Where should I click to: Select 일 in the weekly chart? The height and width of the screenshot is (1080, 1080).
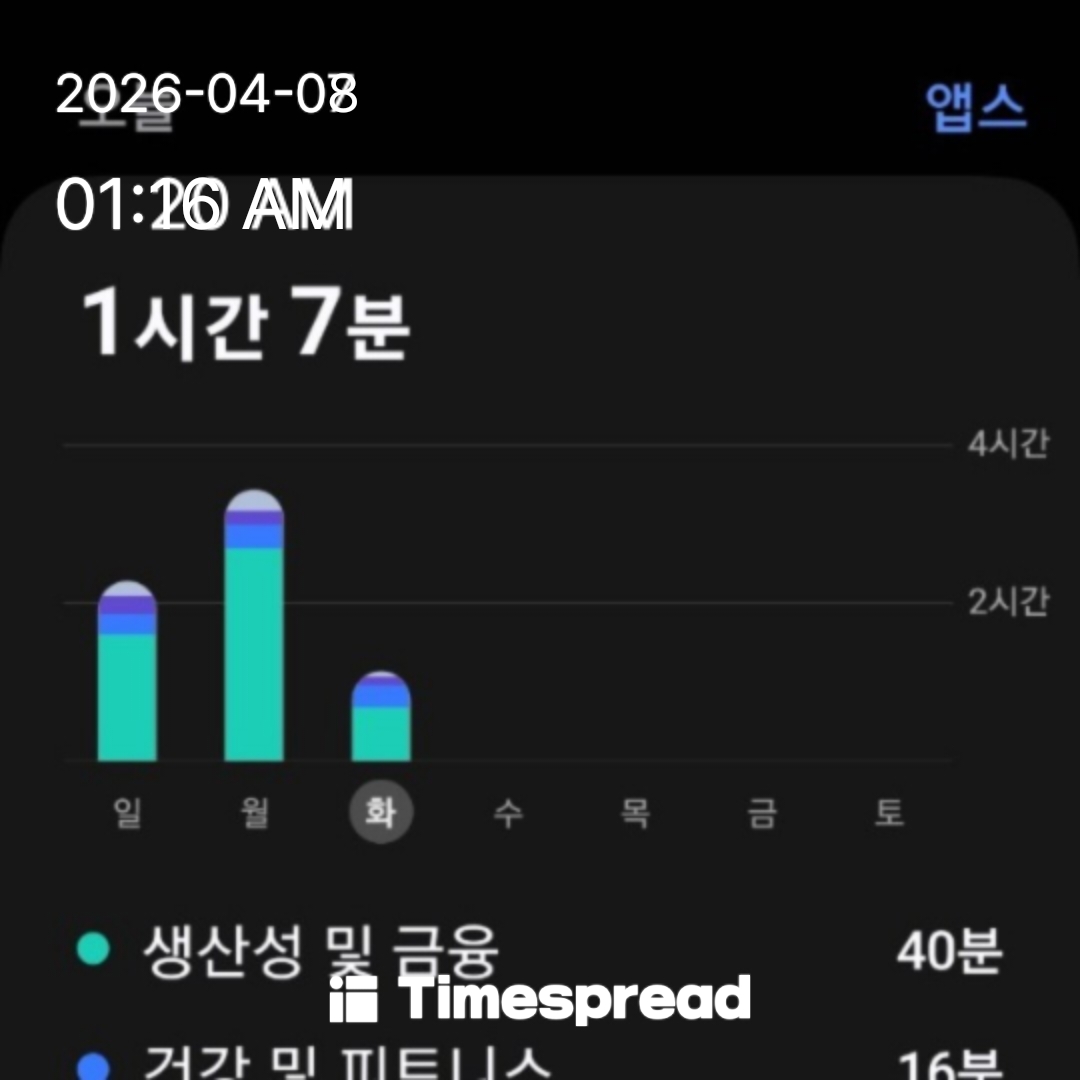(127, 812)
